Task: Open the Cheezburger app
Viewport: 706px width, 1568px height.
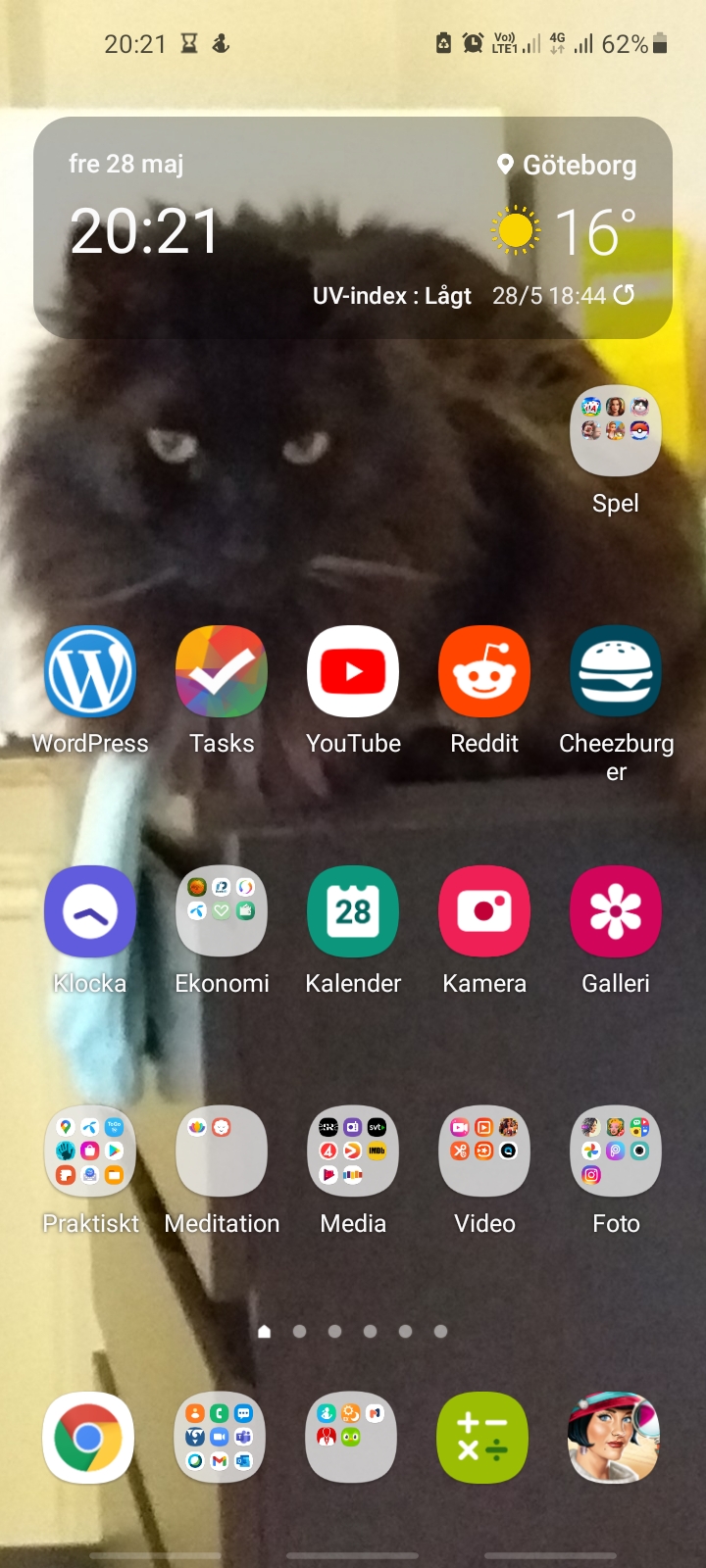Action: (x=616, y=672)
